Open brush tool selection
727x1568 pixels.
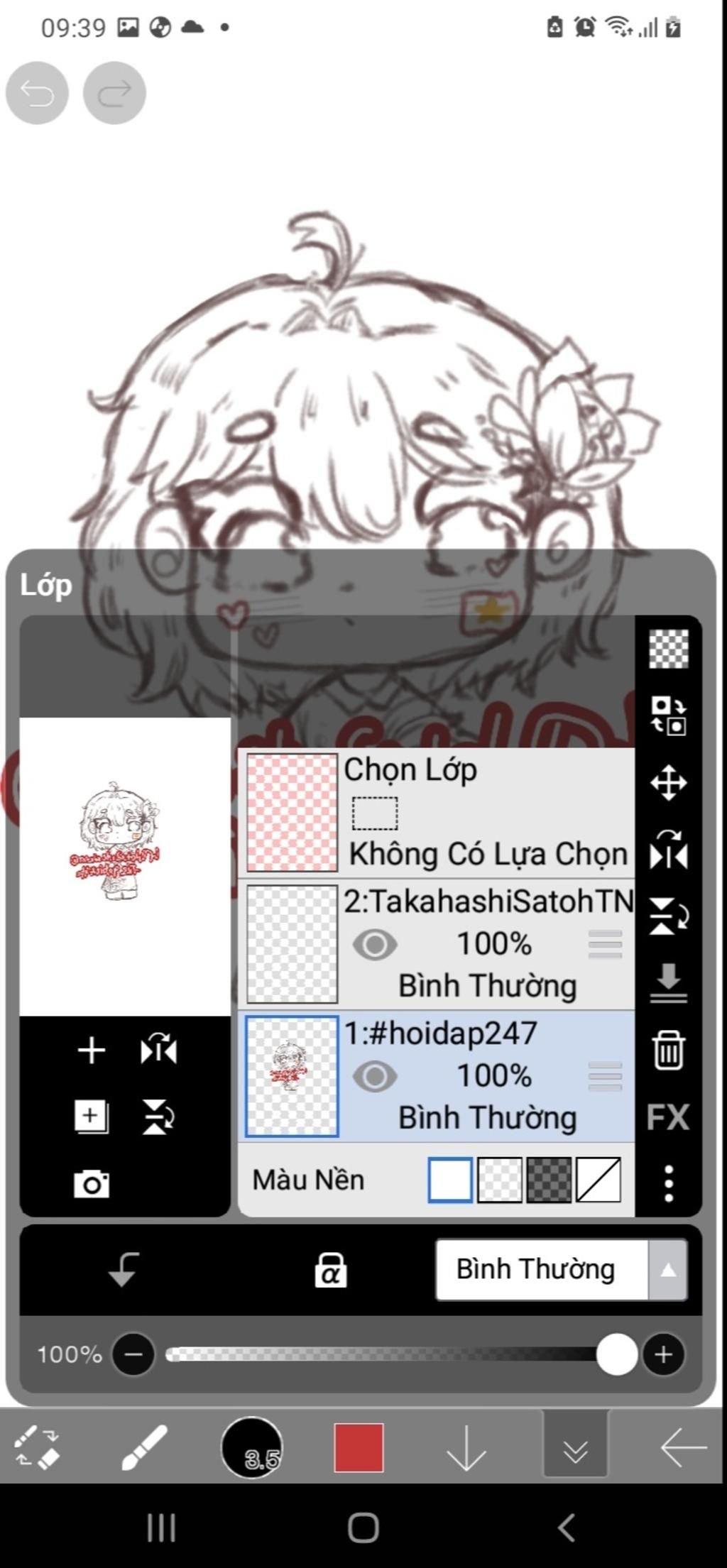(144, 1447)
